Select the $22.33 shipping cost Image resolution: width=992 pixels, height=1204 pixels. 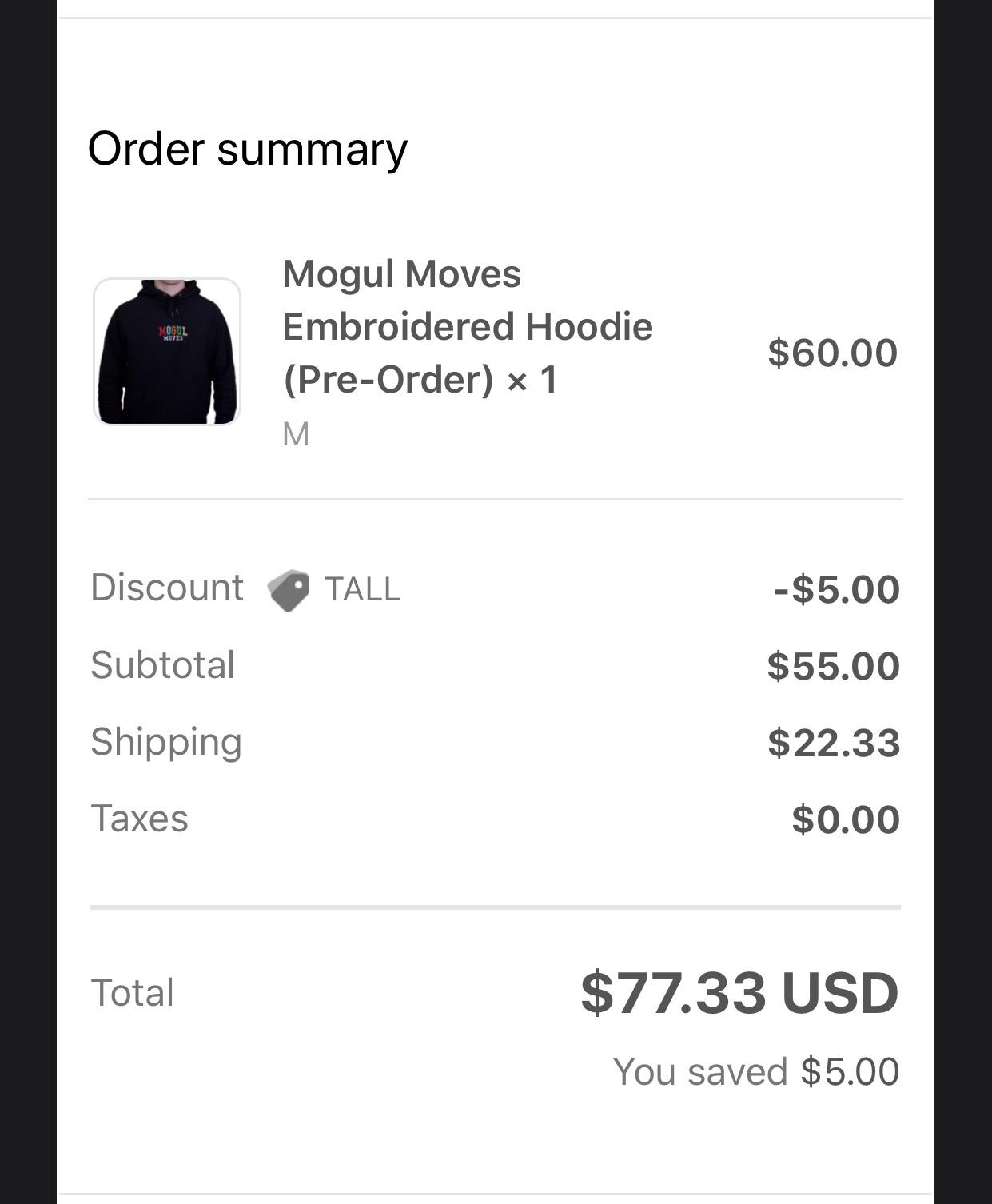834,741
